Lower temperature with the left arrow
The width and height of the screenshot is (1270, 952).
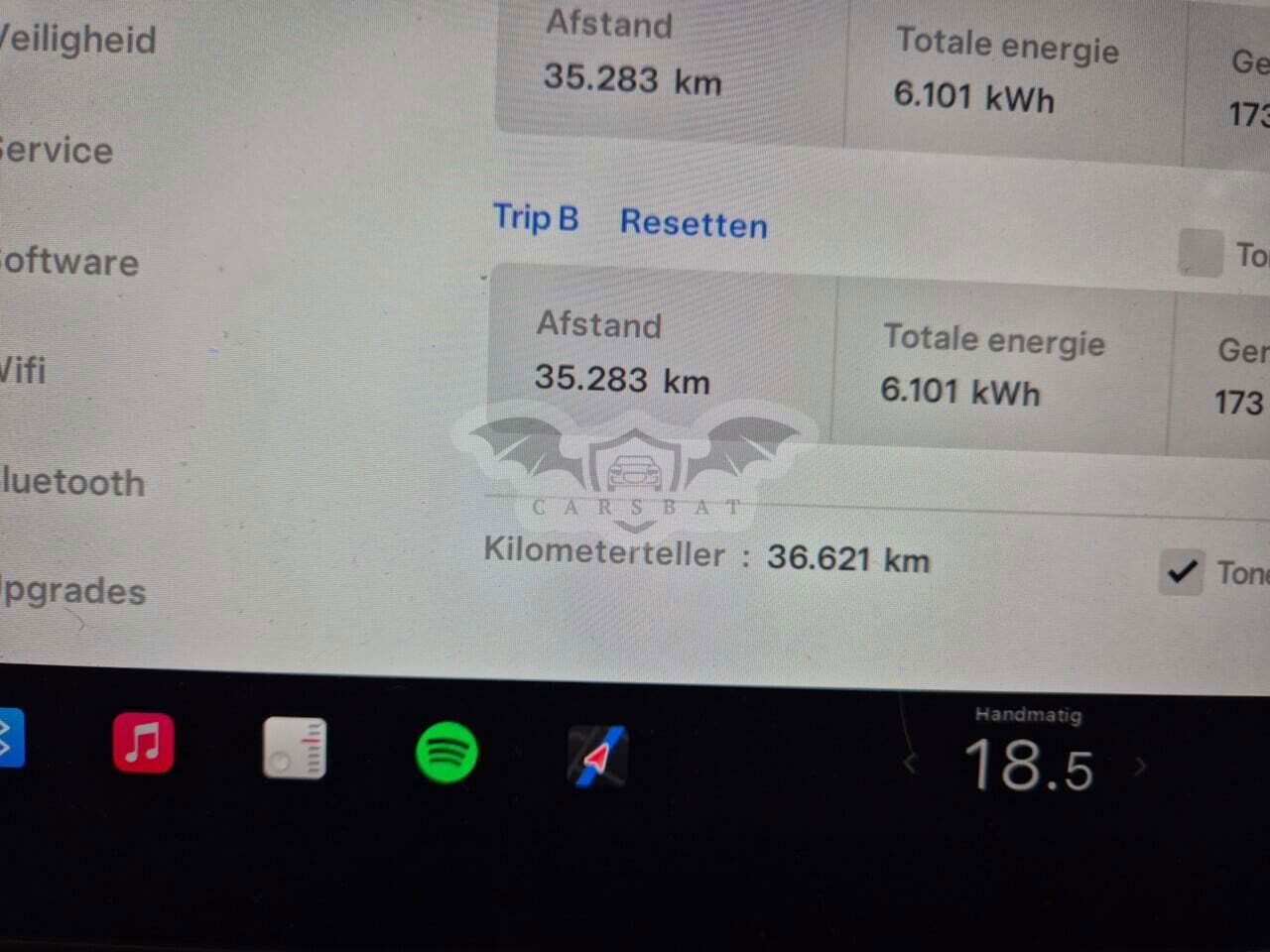coord(910,764)
